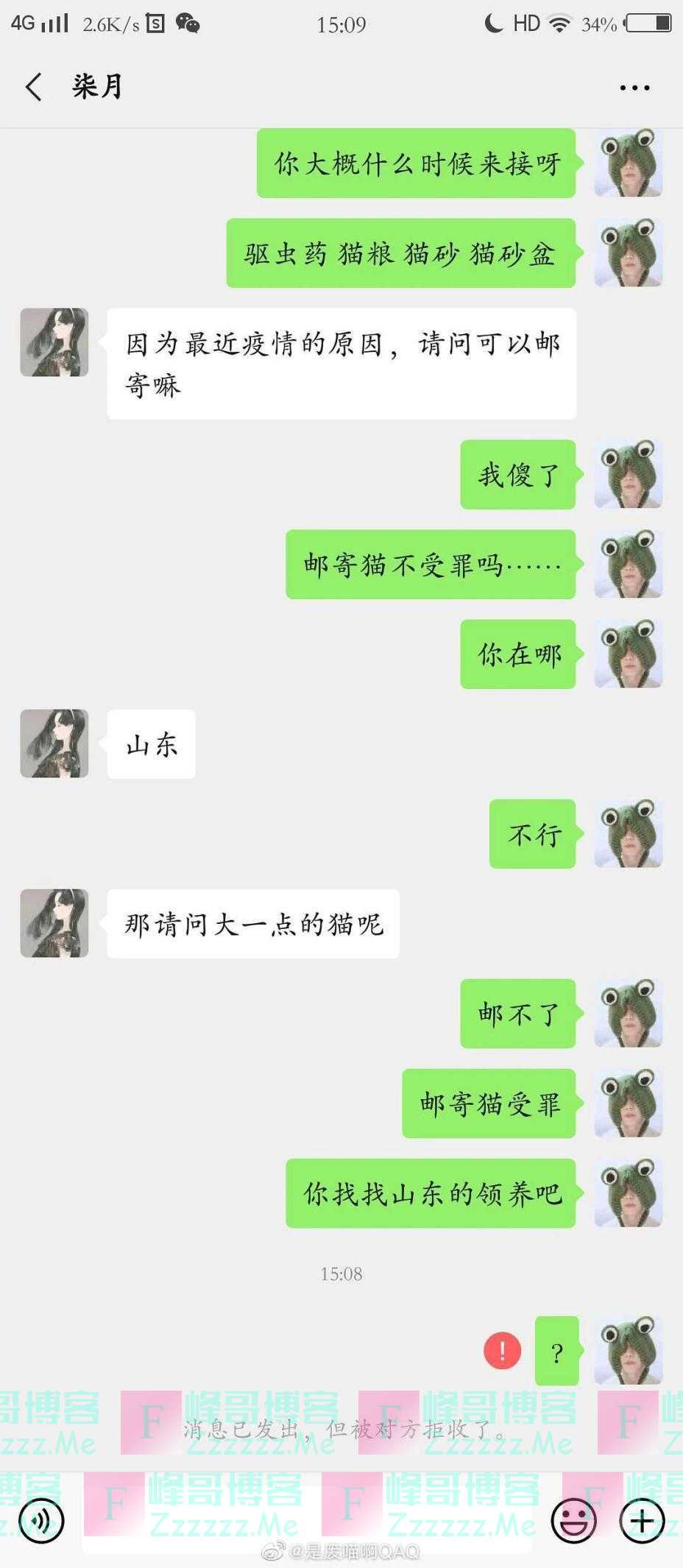Image resolution: width=683 pixels, height=1568 pixels.
Task: Go back from the 柒月 chat
Action: 33,87
